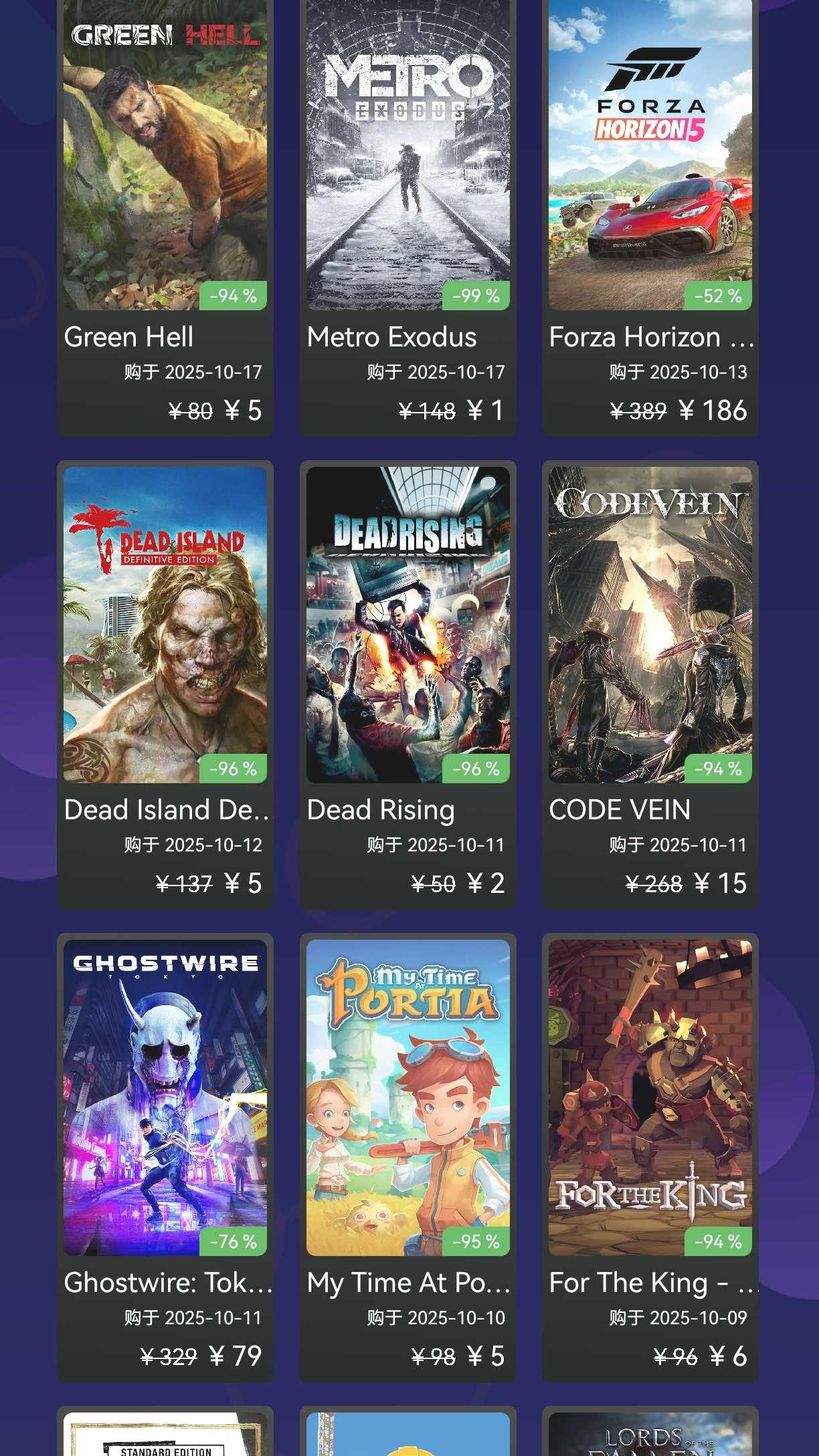Open the Green Hell game card
This screenshot has width=819, height=1456.
tap(165, 201)
